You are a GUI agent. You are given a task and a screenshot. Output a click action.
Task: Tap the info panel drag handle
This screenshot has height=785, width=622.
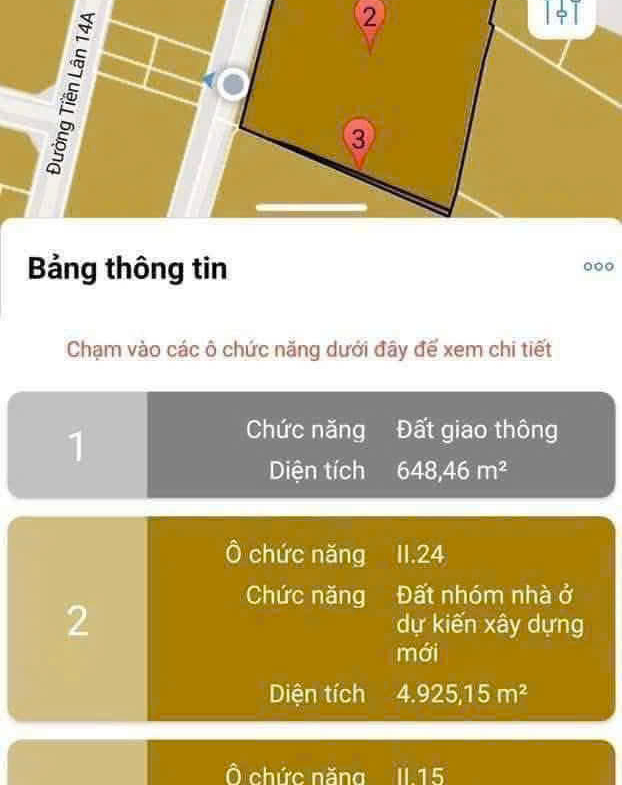tap(311, 208)
